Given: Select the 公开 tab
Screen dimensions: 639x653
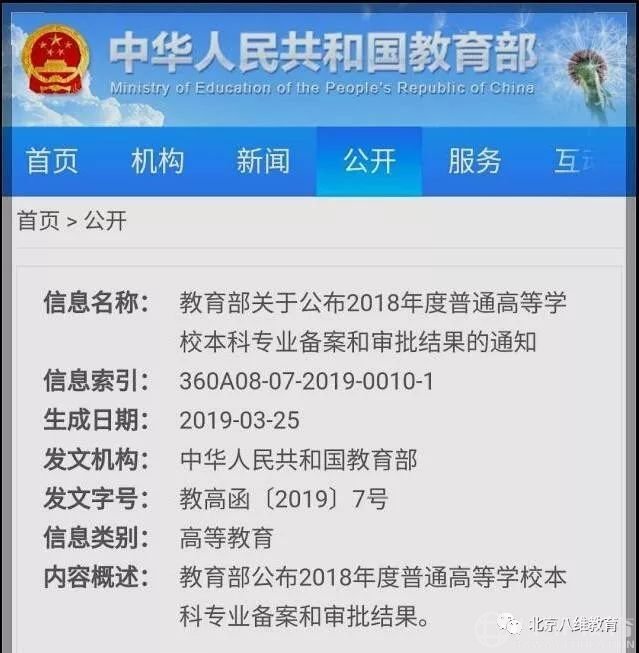Looking at the screenshot, I should click(369, 161).
